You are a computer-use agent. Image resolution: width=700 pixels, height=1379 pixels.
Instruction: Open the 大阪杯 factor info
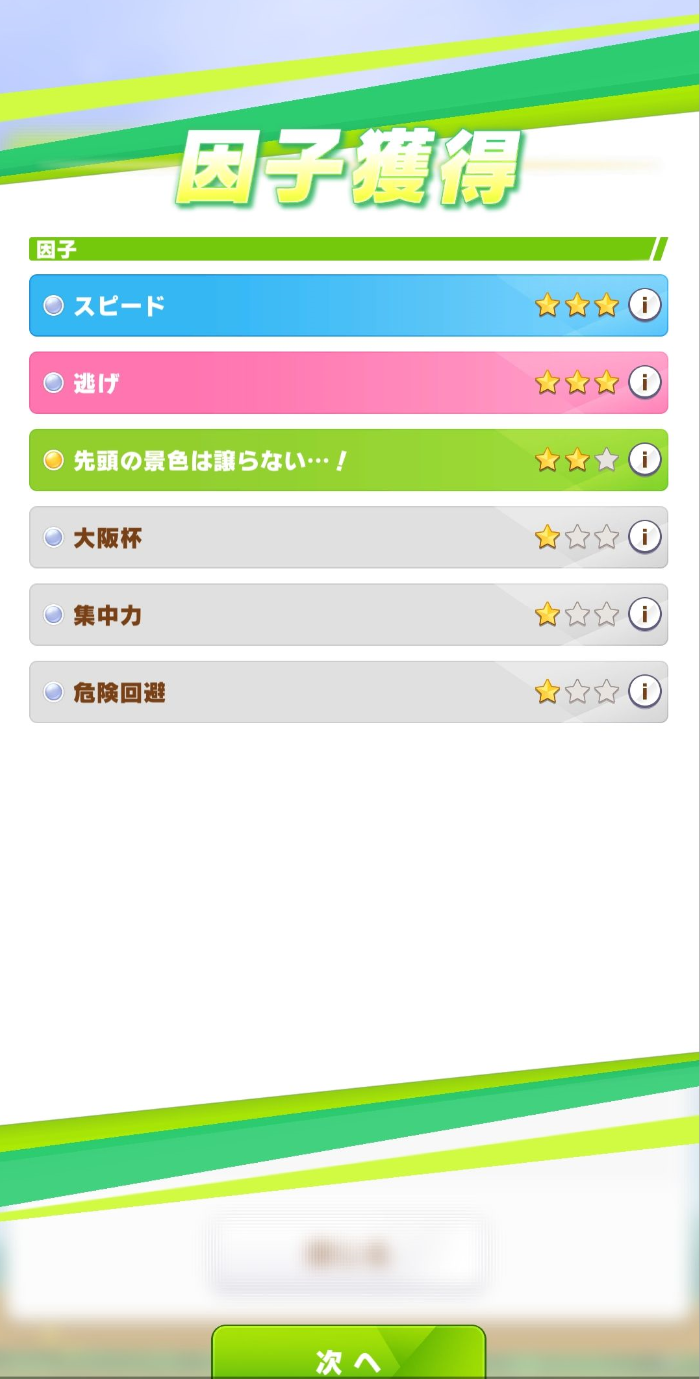(x=645, y=537)
